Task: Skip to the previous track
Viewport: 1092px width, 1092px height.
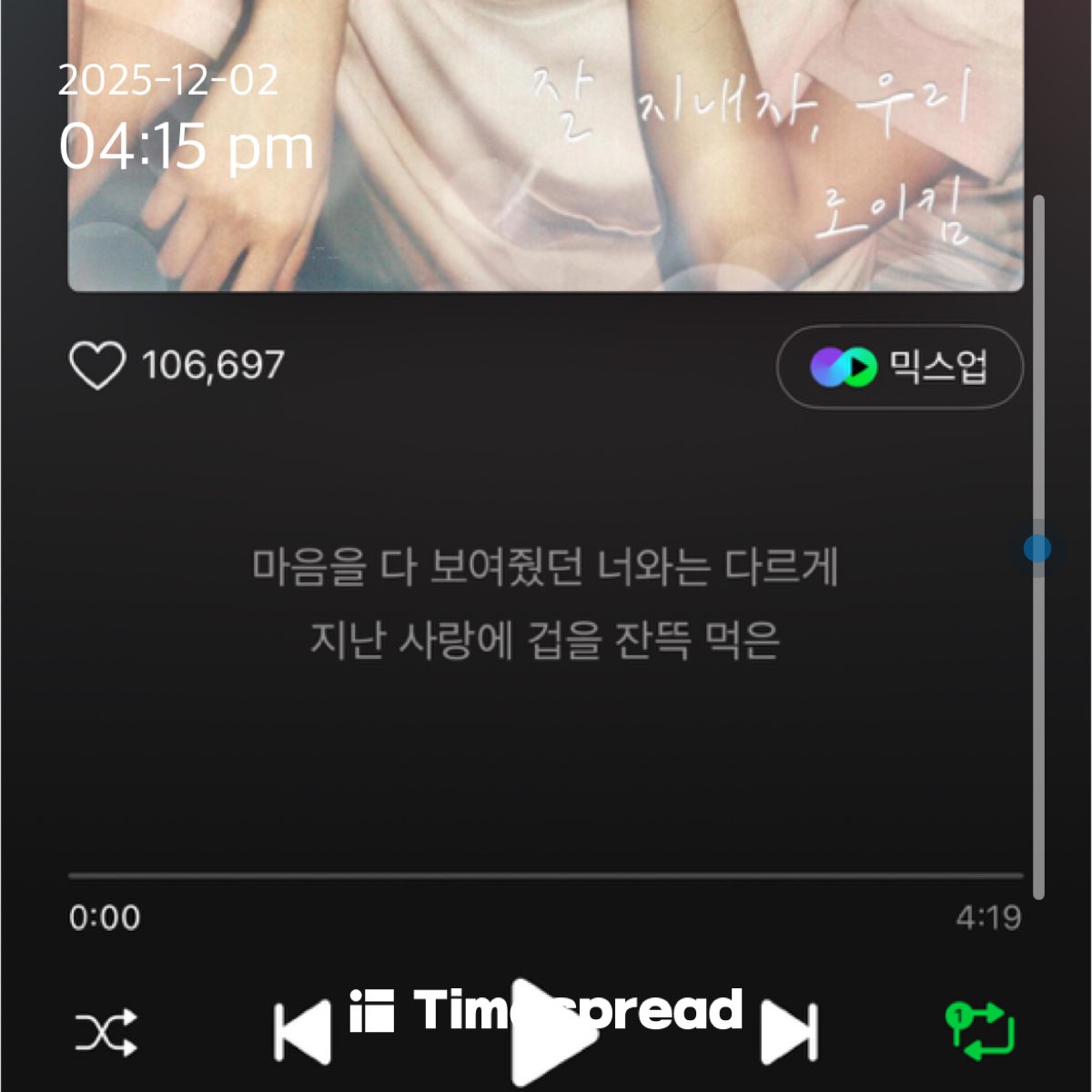Action: click(303, 1032)
